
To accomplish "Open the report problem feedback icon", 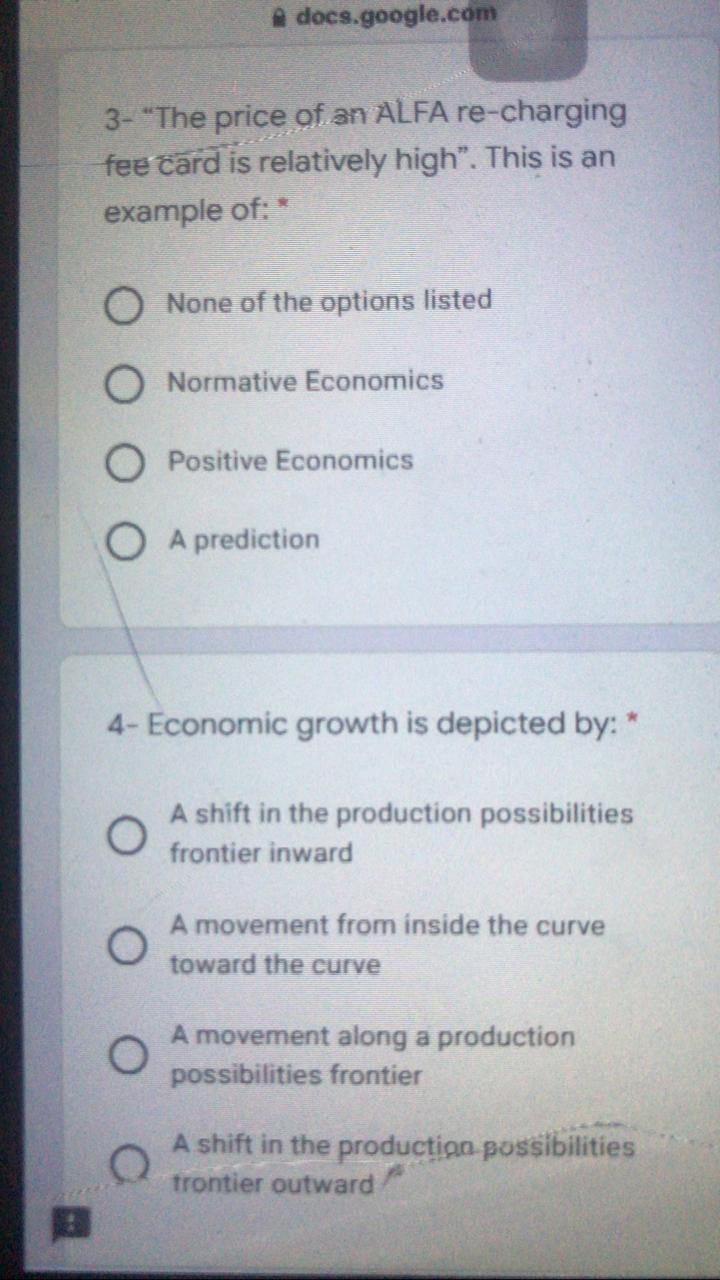I will (72, 1224).
